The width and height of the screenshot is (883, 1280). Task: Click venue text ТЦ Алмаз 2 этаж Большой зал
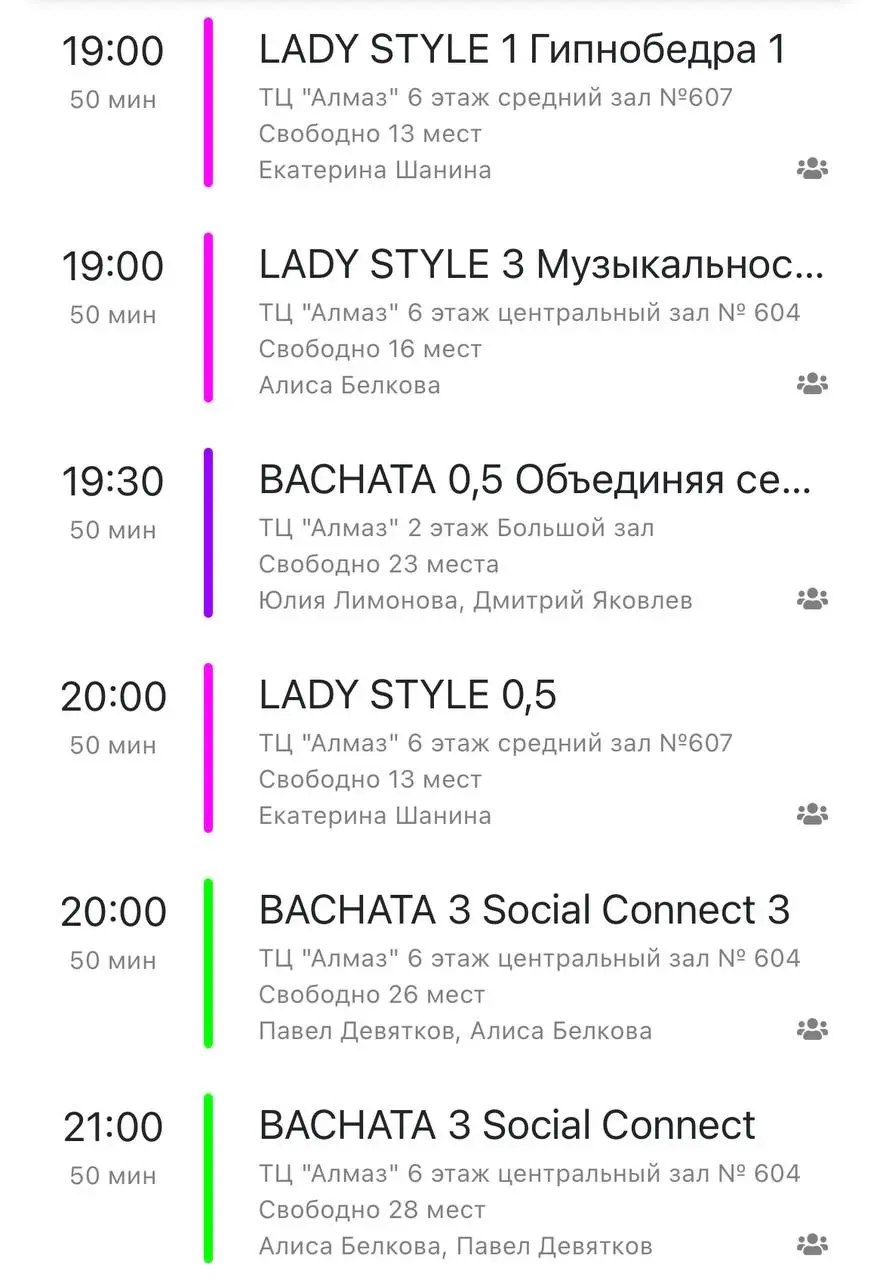pos(455,529)
